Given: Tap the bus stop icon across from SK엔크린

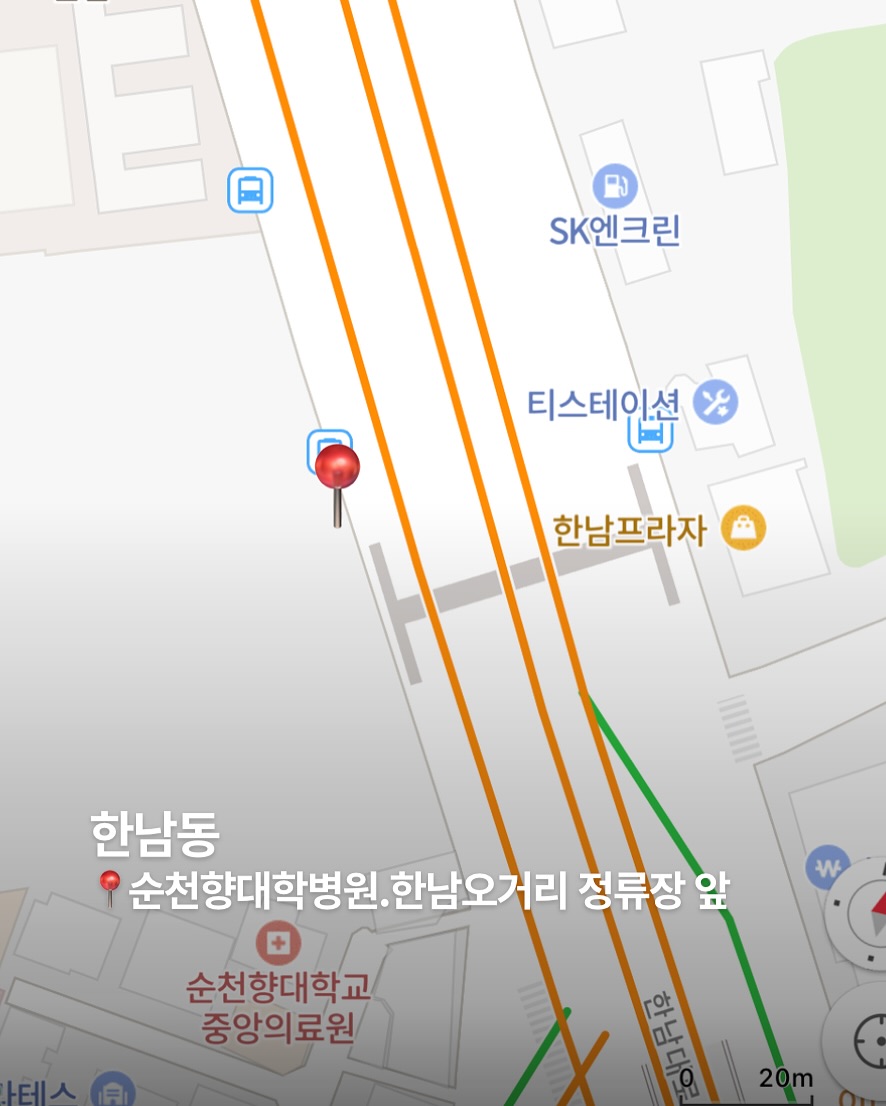Looking at the screenshot, I should (x=250, y=190).
